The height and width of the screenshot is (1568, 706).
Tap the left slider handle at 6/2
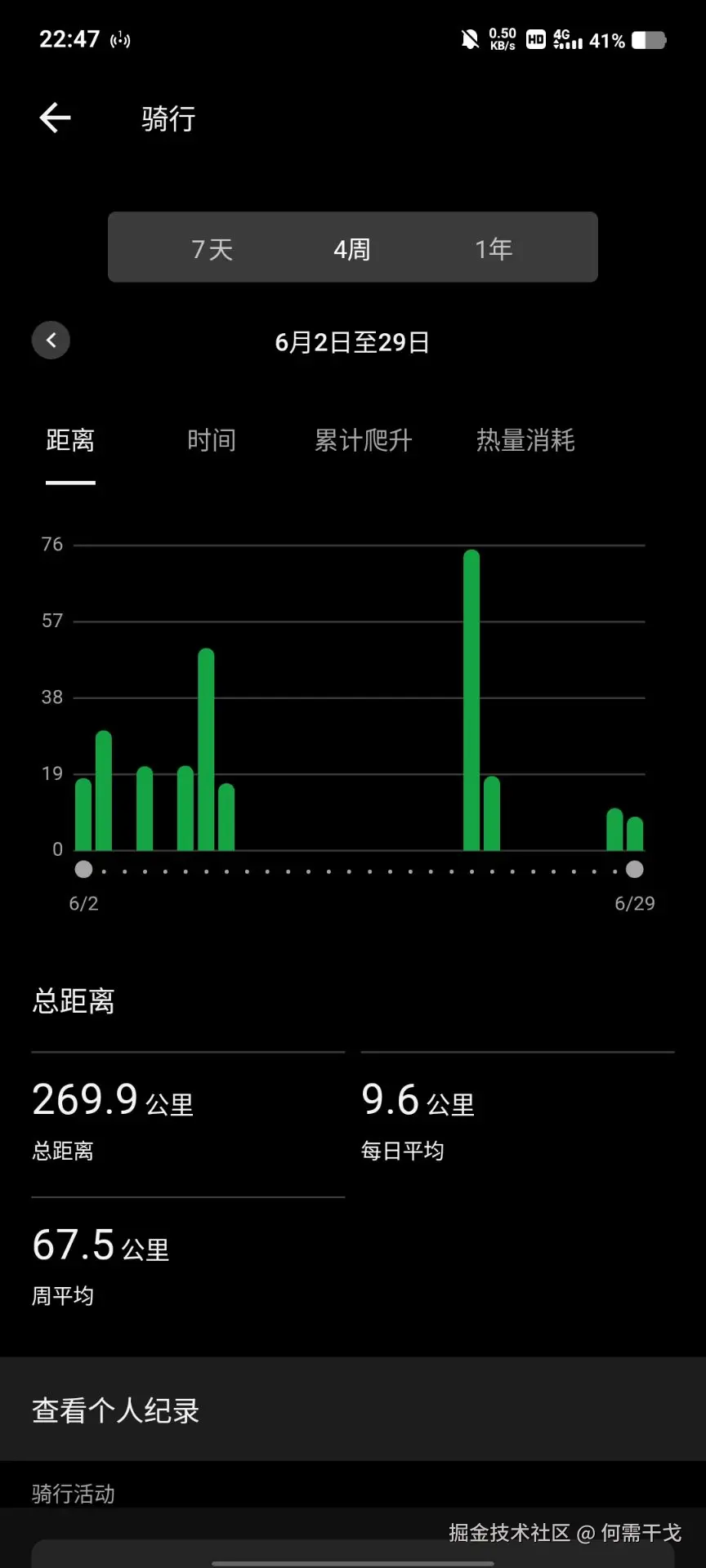83,869
